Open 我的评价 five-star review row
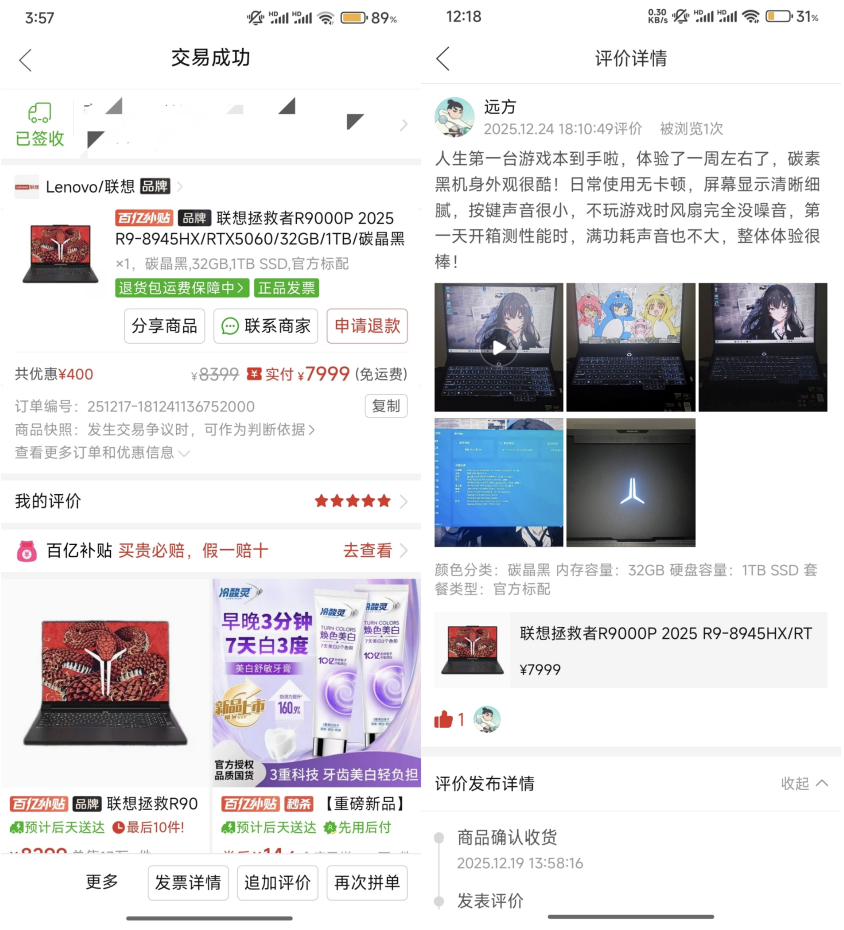The height and width of the screenshot is (930, 844). [210, 501]
